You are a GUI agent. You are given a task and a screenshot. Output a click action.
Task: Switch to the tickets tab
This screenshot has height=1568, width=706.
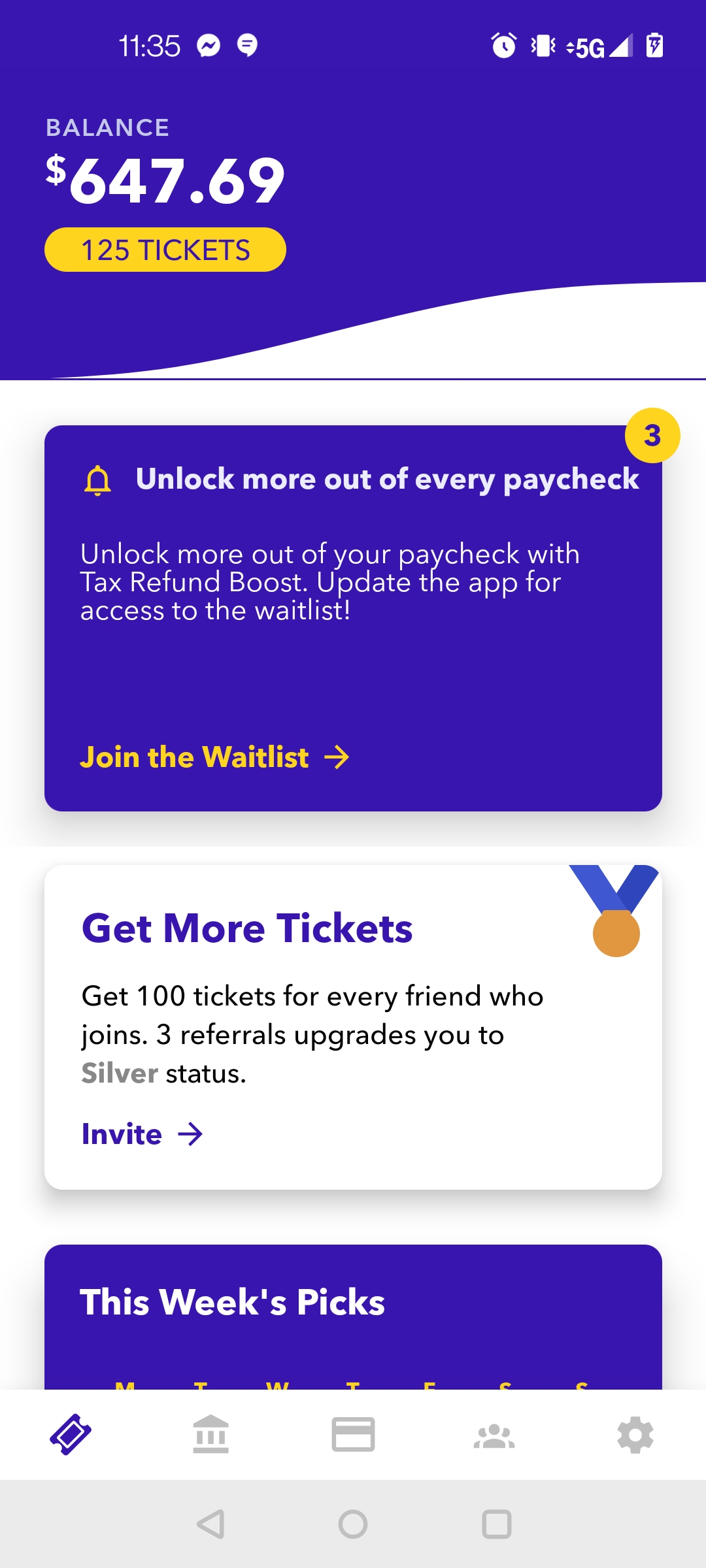click(x=71, y=1435)
